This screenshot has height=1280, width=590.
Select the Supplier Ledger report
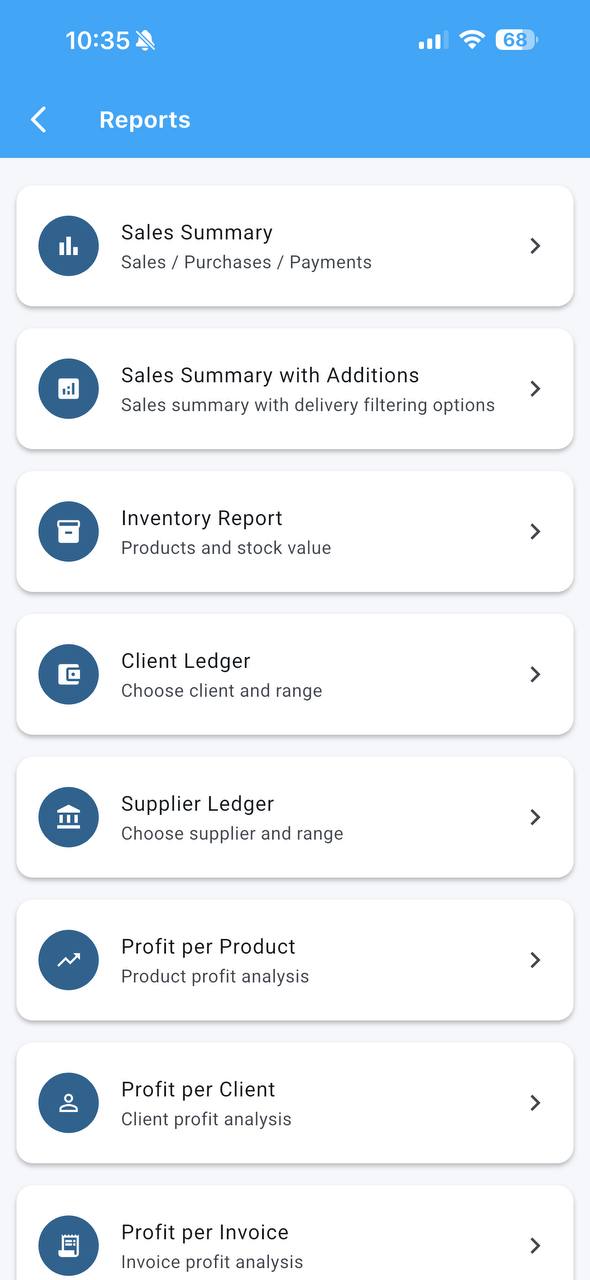(x=295, y=818)
